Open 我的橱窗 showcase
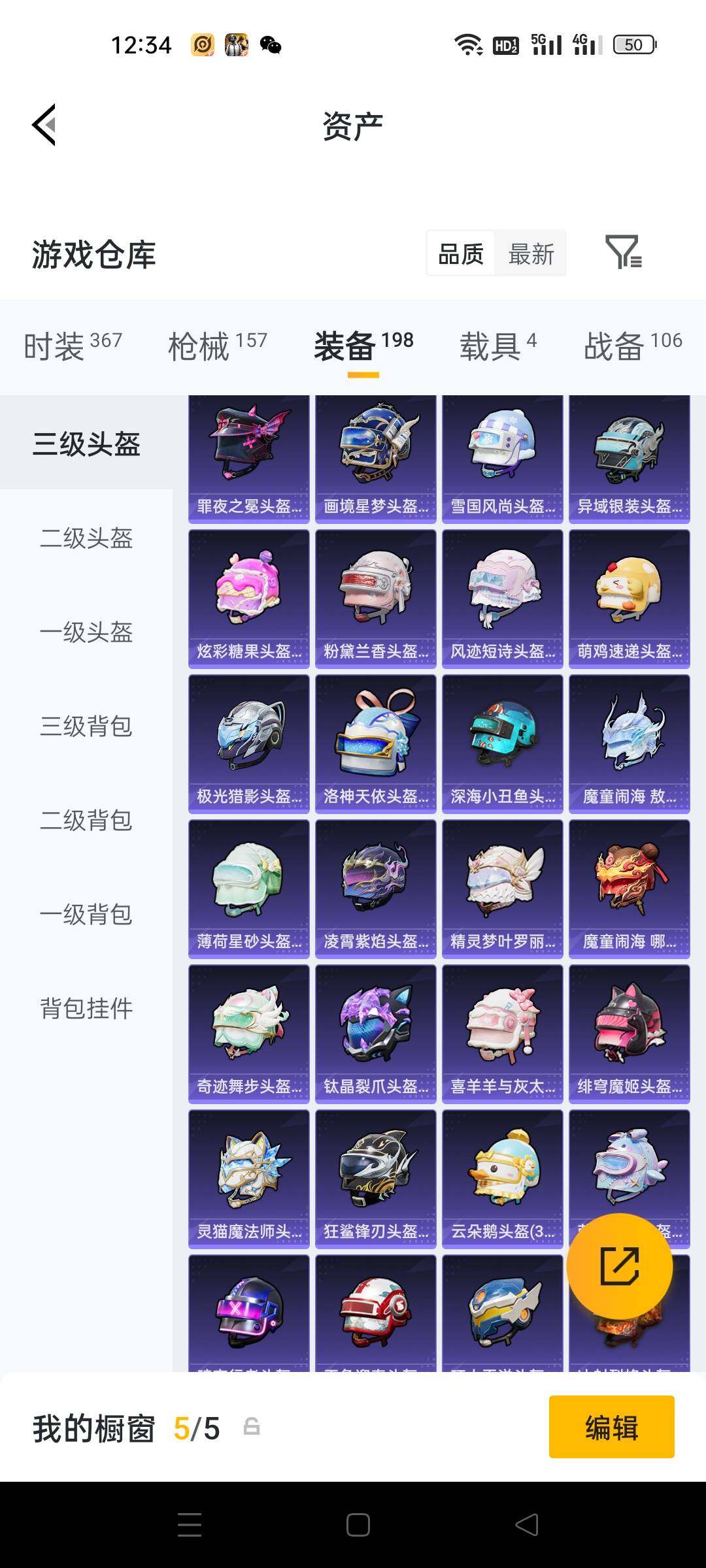 pos(92,1426)
